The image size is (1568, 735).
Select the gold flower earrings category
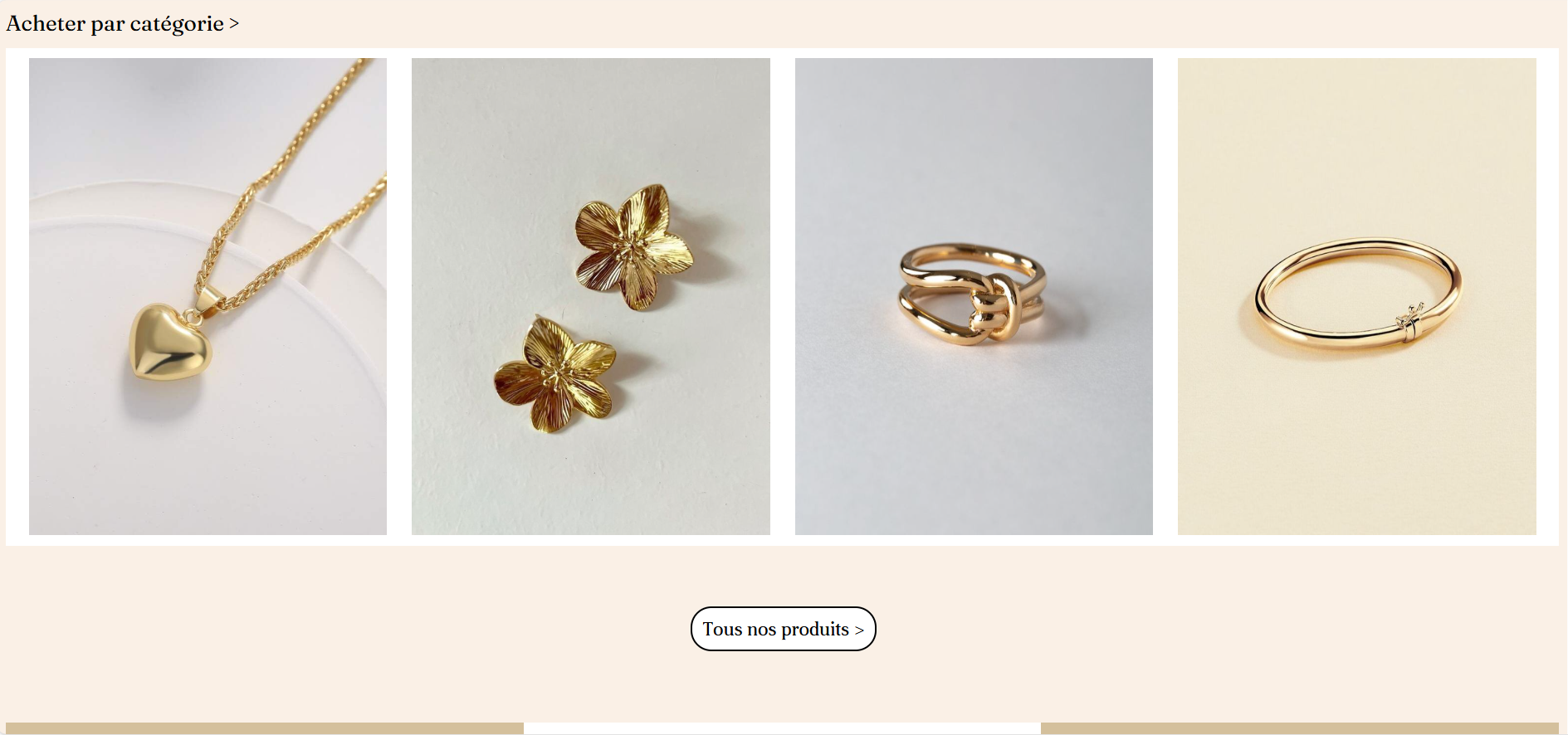pos(590,296)
